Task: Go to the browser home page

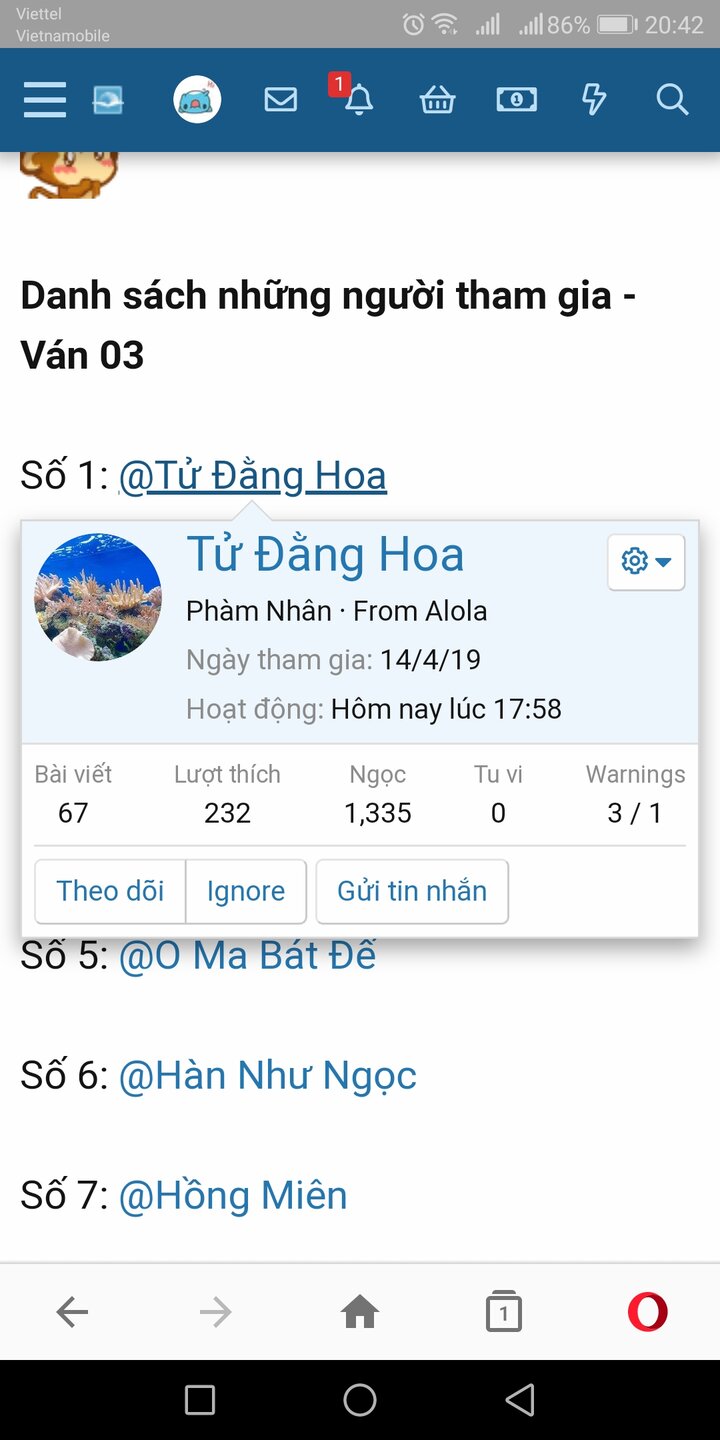Action: pyautogui.click(x=360, y=1312)
